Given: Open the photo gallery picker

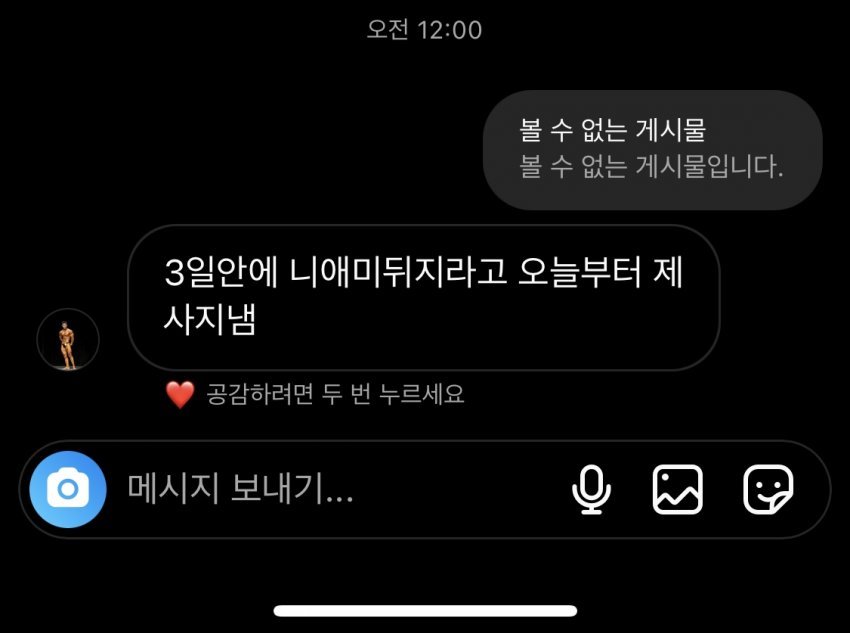Looking at the screenshot, I should pyautogui.click(x=678, y=490).
